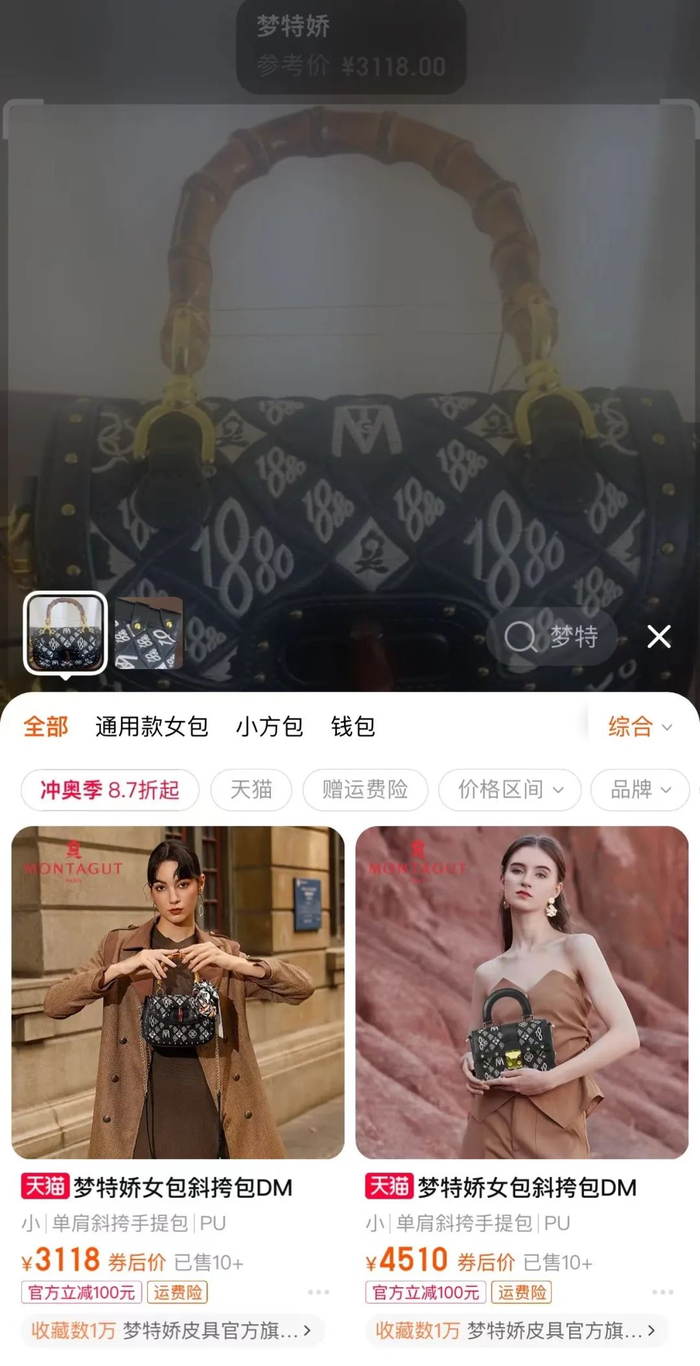Close the image search overlay
Screen dimensions: 700x1366
click(x=659, y=636)
